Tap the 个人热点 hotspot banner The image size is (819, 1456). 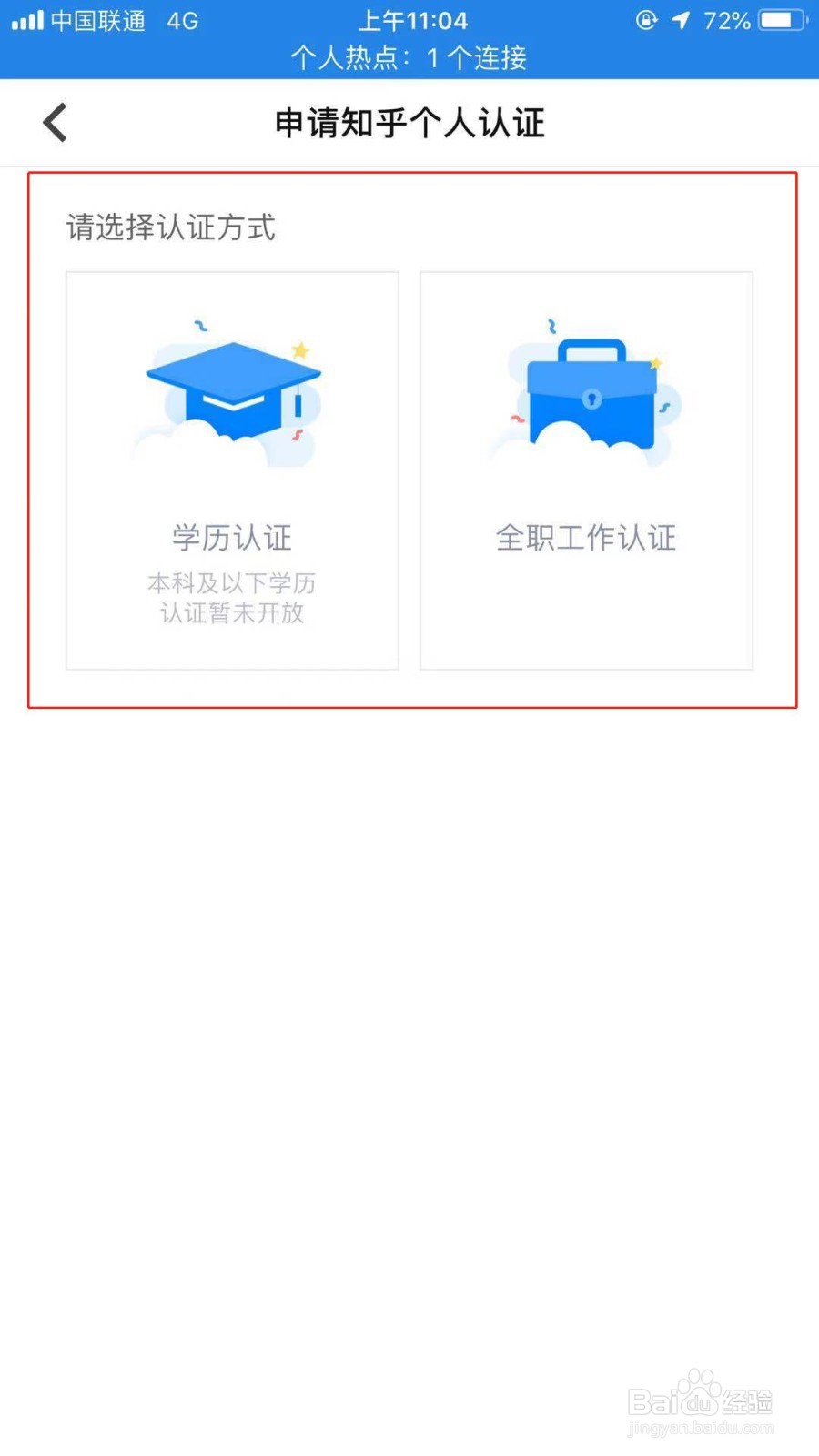click(x=409, y=58)
